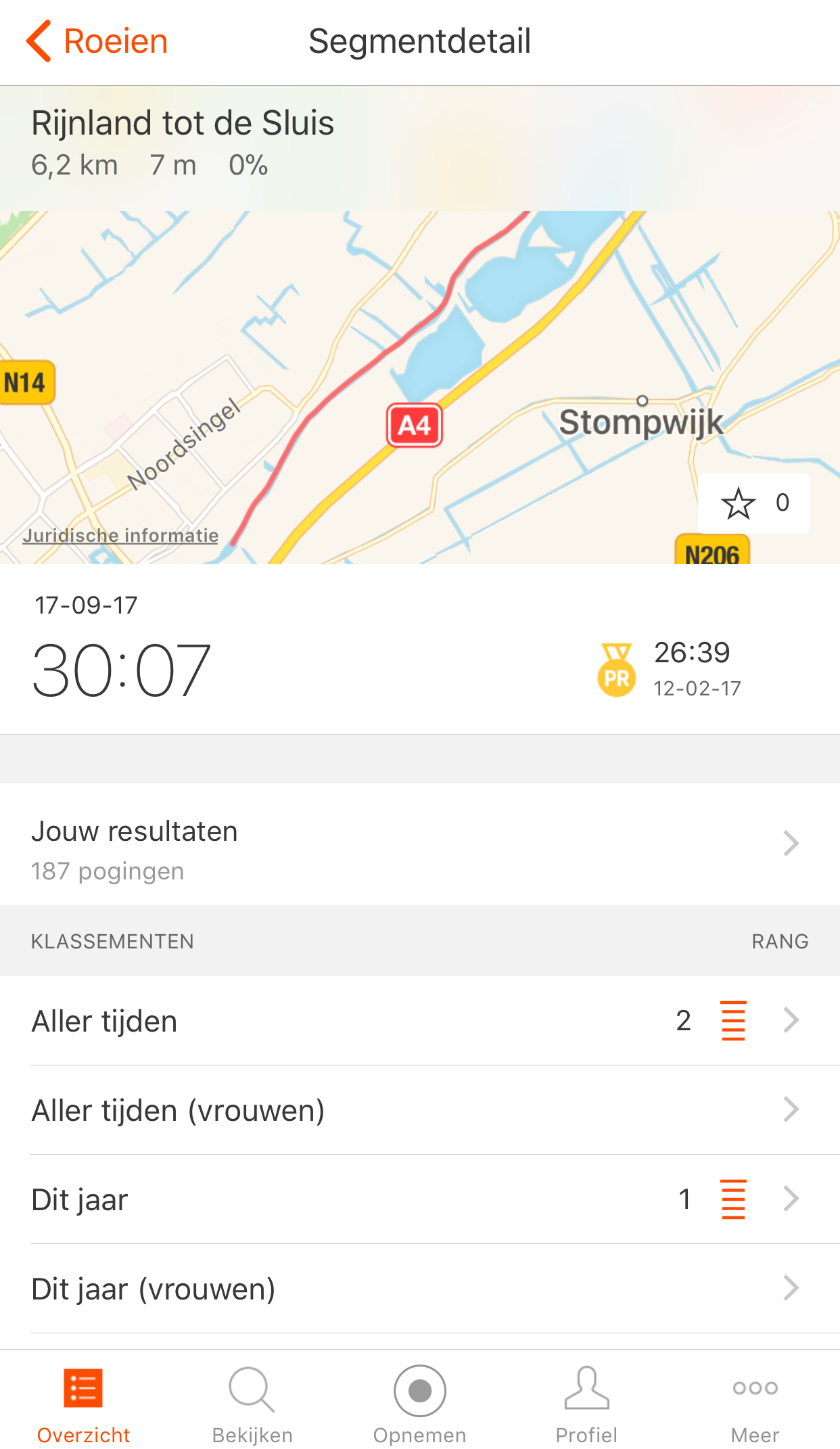Go to the Profiel tab

(x=586, y=1404)
